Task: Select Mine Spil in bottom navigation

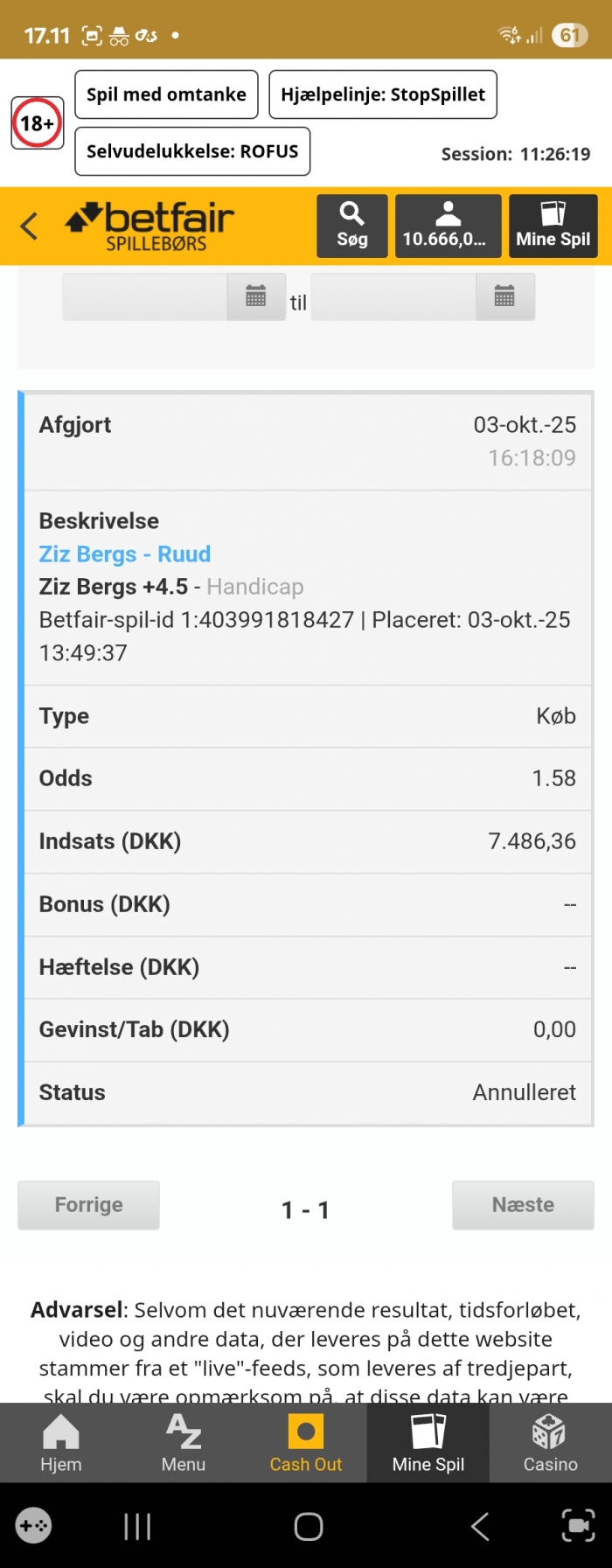Action: pyautogui.click(x=428, y=1443)
